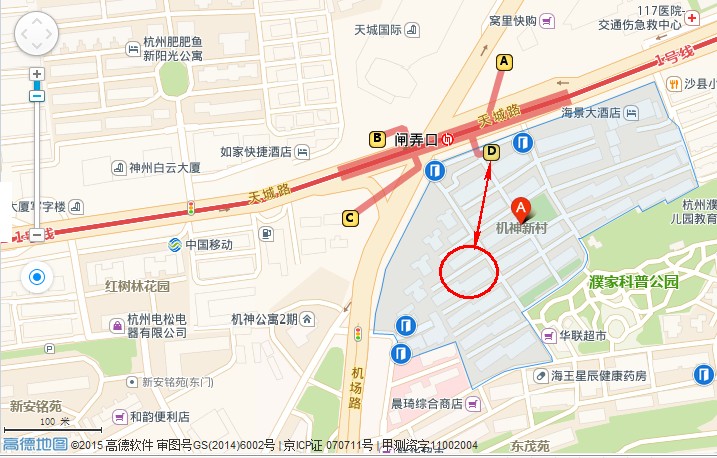The width and height of the screenshot is (717, 458).
Task: Select the red marker A at 杭神新村
Action: coord(520,208)
